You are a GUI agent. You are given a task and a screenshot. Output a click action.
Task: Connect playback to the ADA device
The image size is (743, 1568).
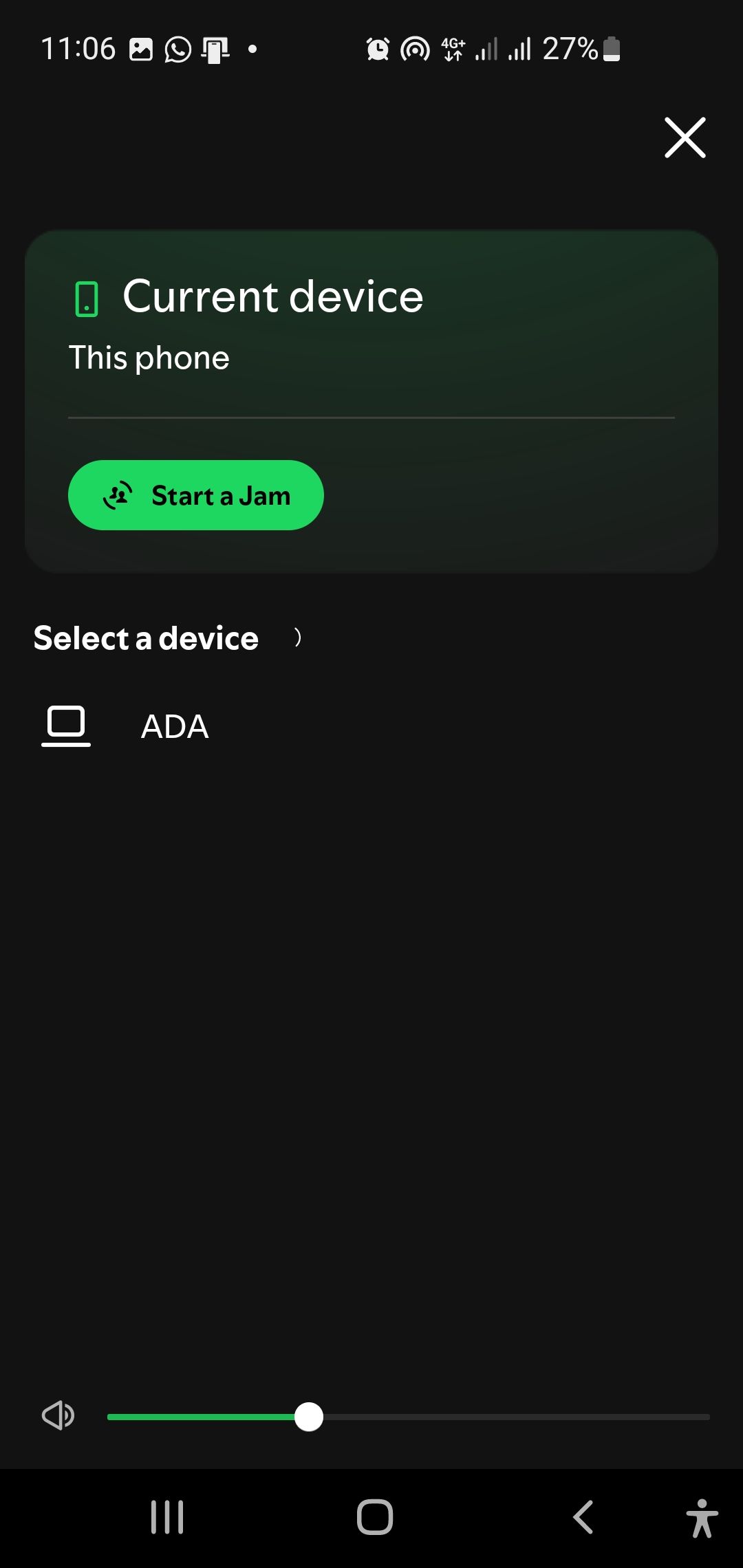[x=175, y=726]
